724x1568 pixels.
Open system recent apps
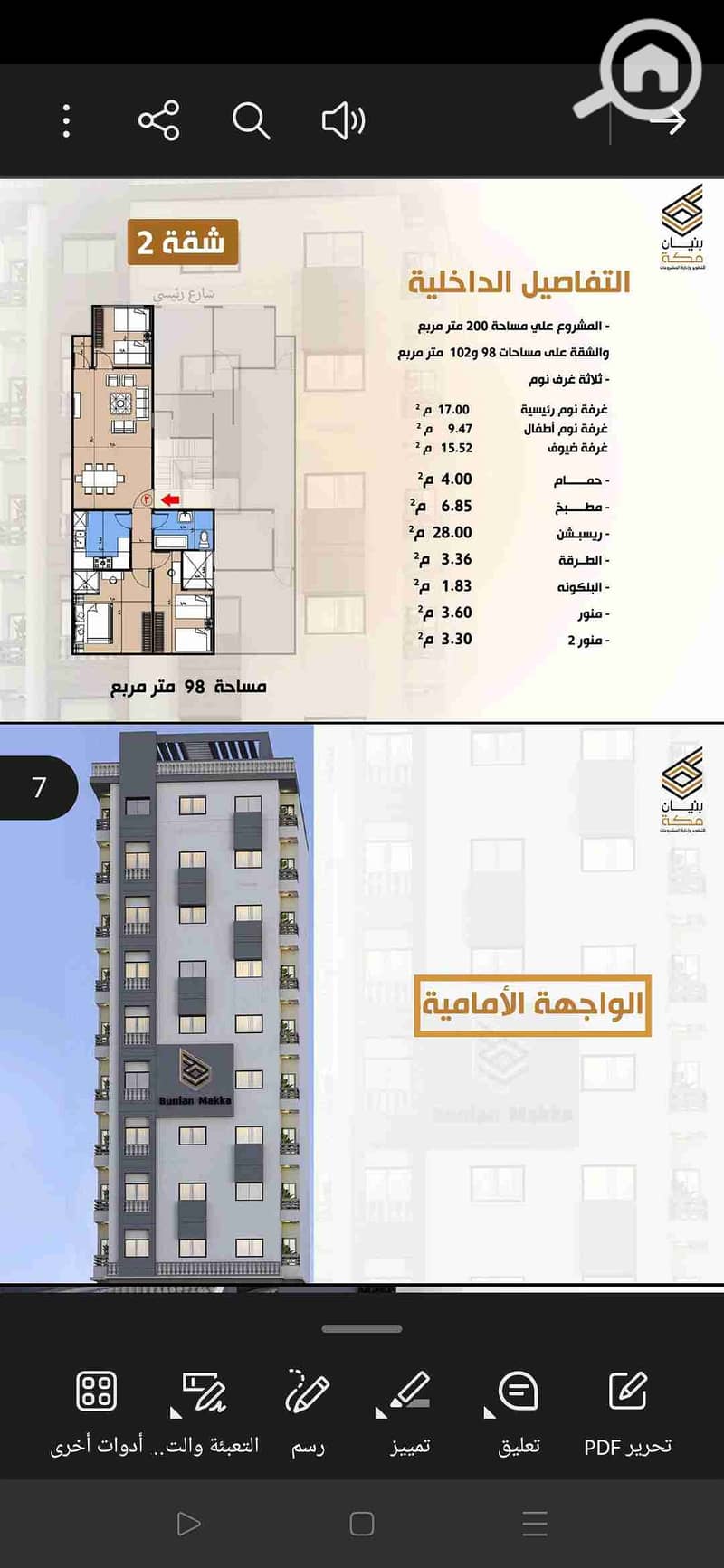coord(535,1524)
